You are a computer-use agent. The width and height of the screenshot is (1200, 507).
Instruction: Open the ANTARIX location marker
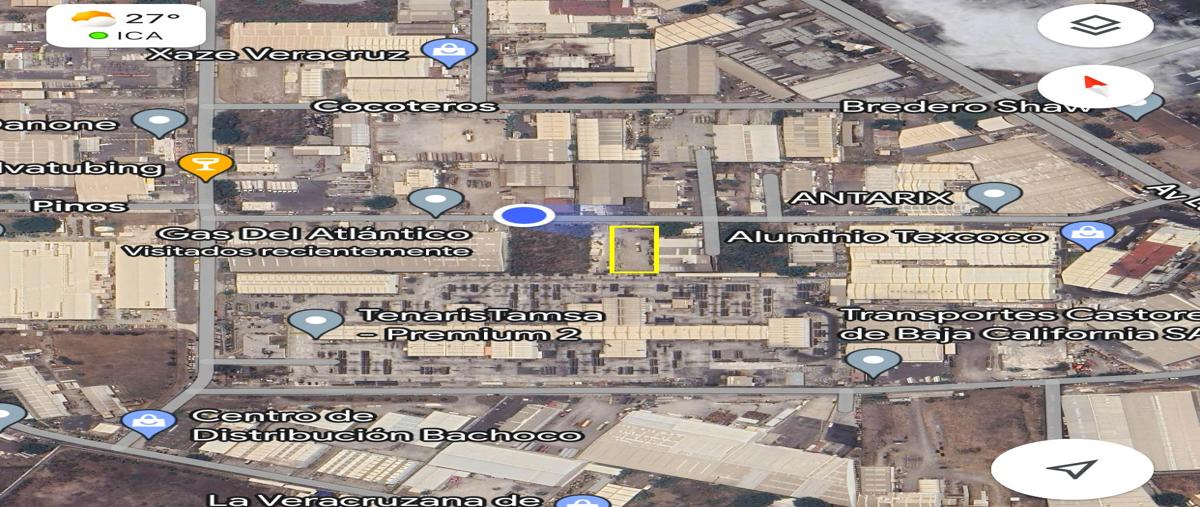coord(993,195)
